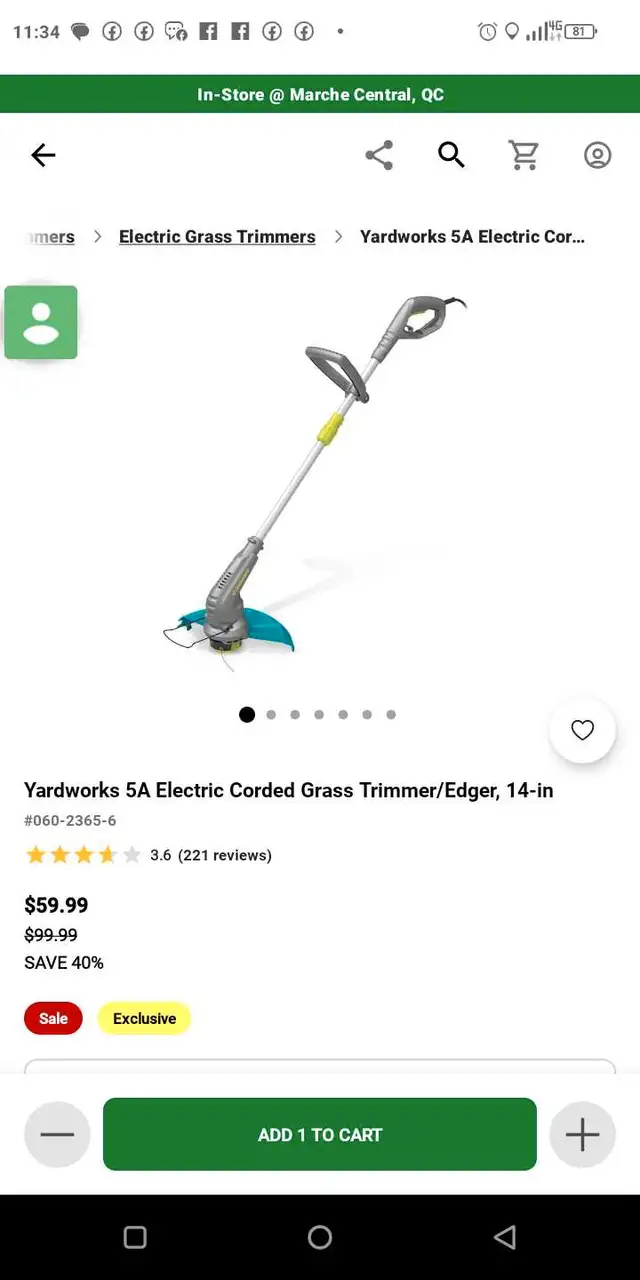Open the shopping cart
The height and width of the screenshot is (1280, 640).
point(524,155)
